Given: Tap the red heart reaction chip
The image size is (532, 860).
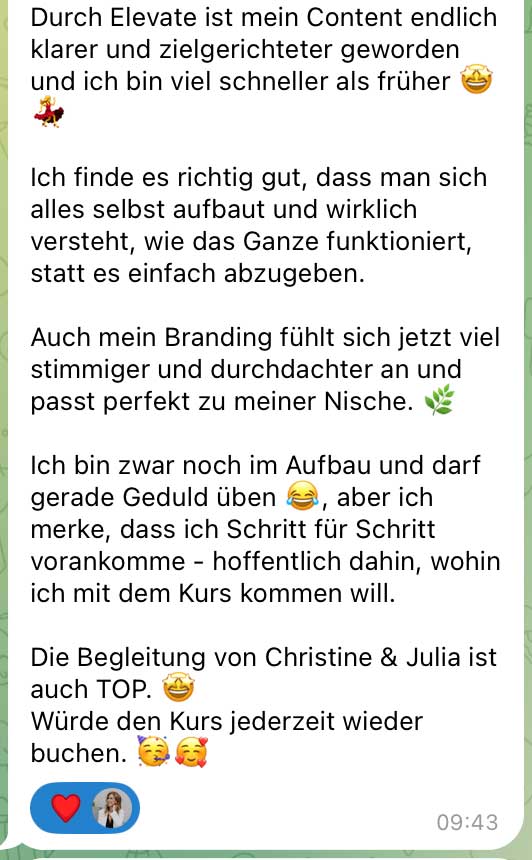Looking at the screenshot, I should [x=85, y=808].
